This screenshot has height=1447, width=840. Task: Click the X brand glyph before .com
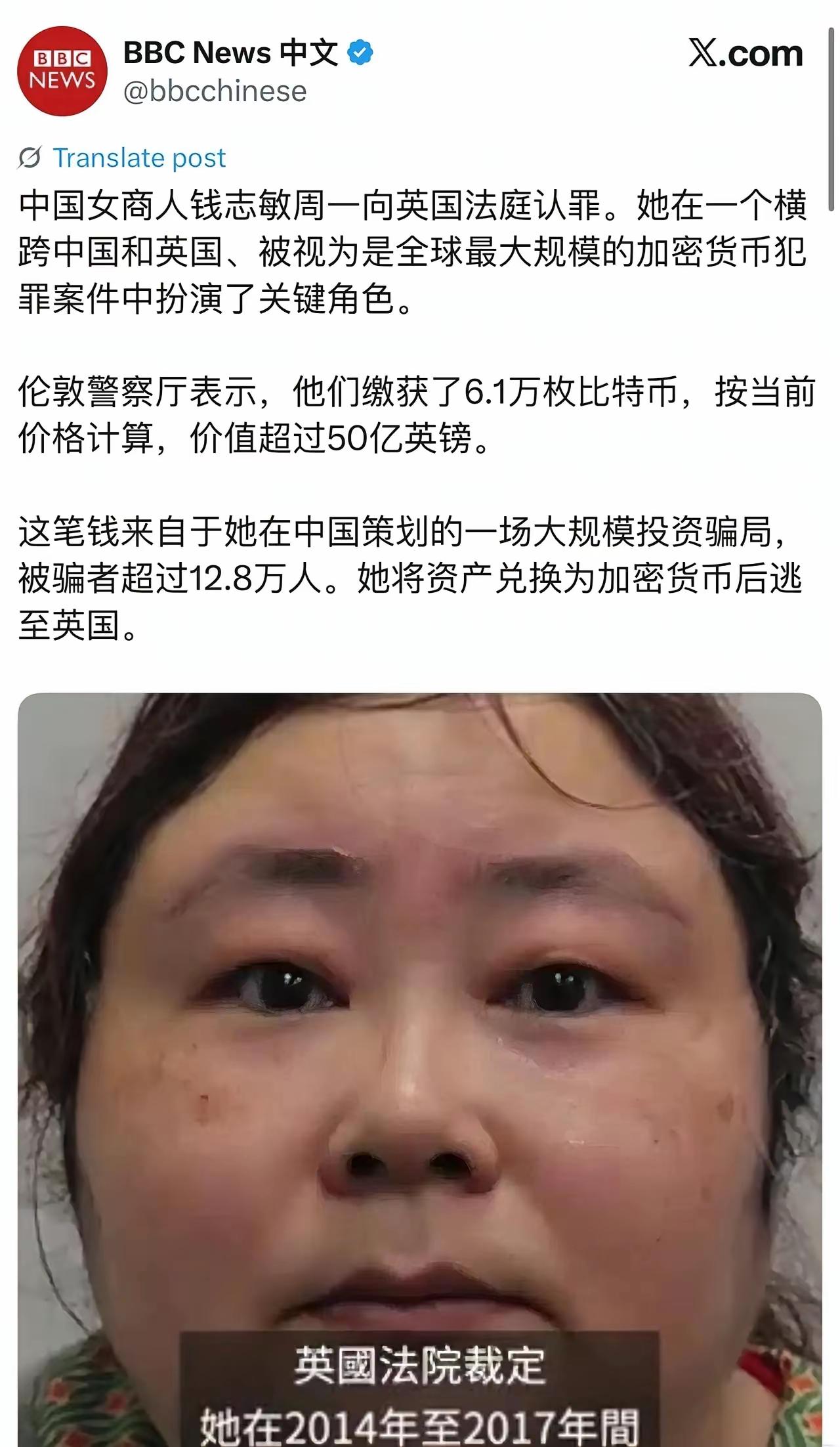[703, 51]
